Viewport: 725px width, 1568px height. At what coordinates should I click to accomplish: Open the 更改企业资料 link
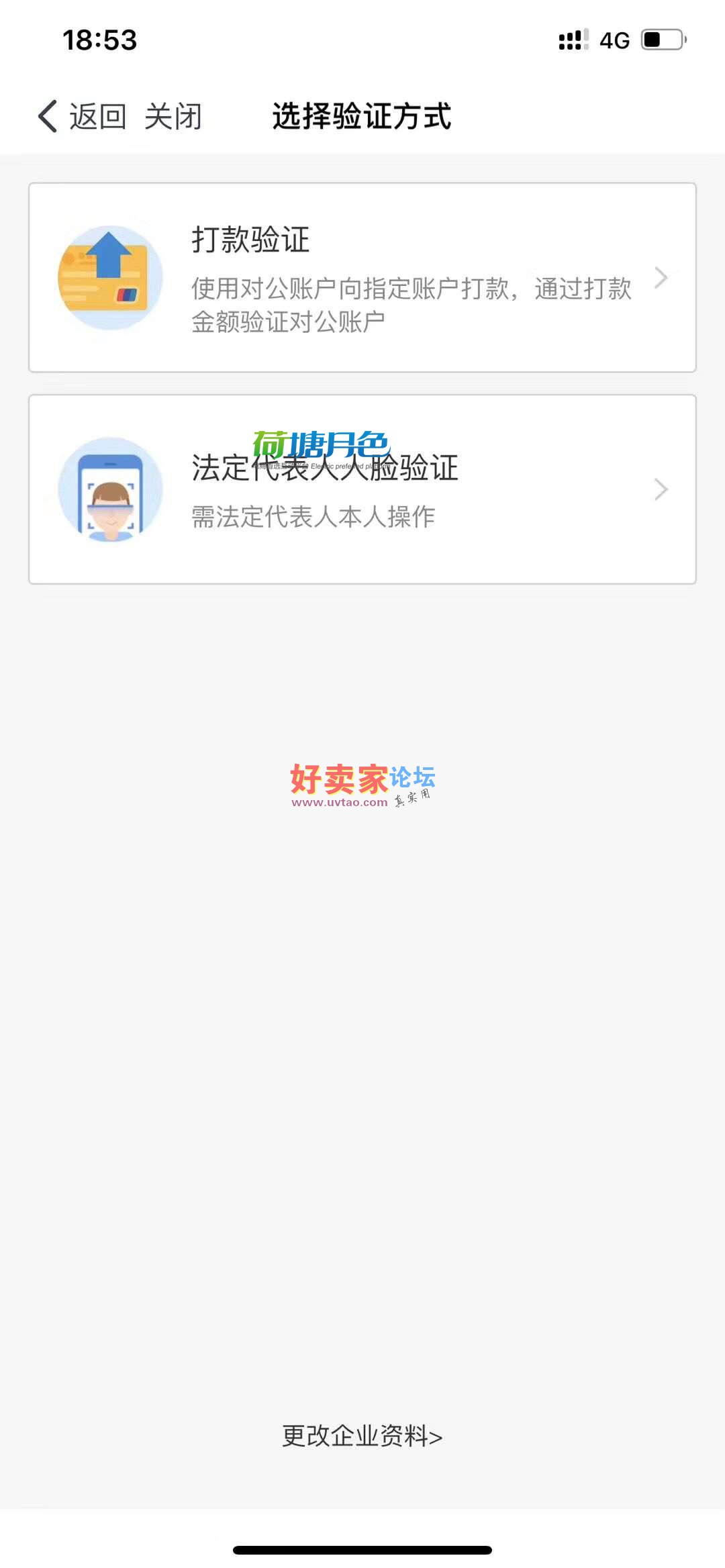pos(362,1436)
